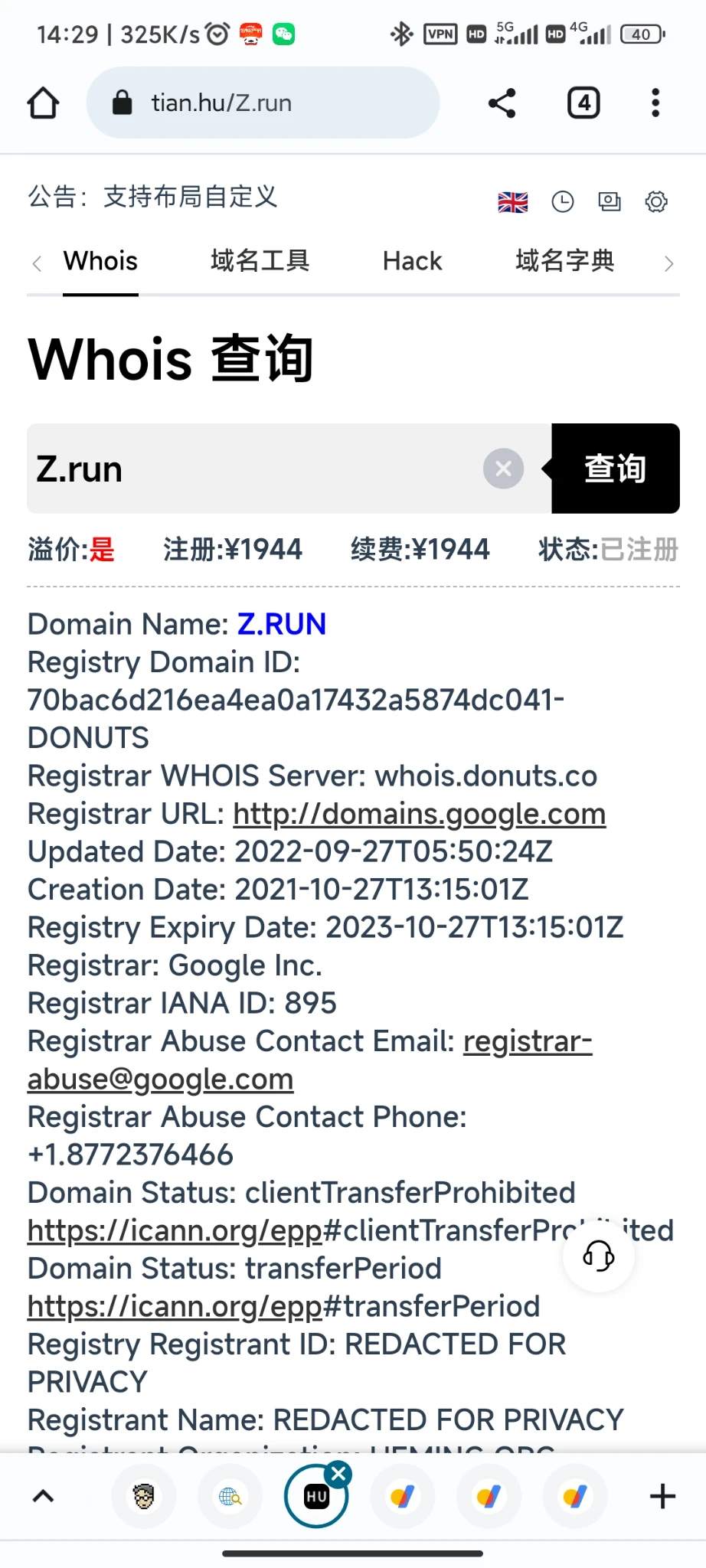Add a new tab with the plus button
Screen dimensions: 706x1568
(x=662, y=1496)
